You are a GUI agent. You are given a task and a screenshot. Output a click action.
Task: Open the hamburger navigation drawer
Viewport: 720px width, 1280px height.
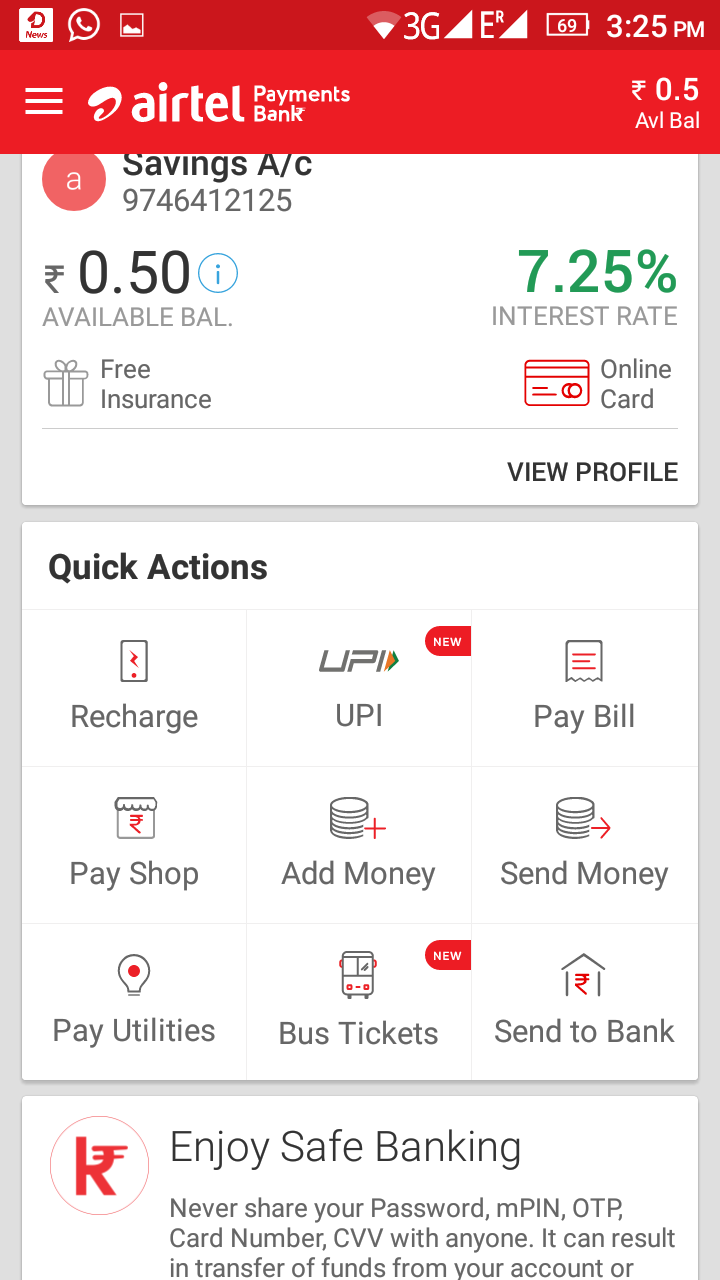tap(44, 102)
